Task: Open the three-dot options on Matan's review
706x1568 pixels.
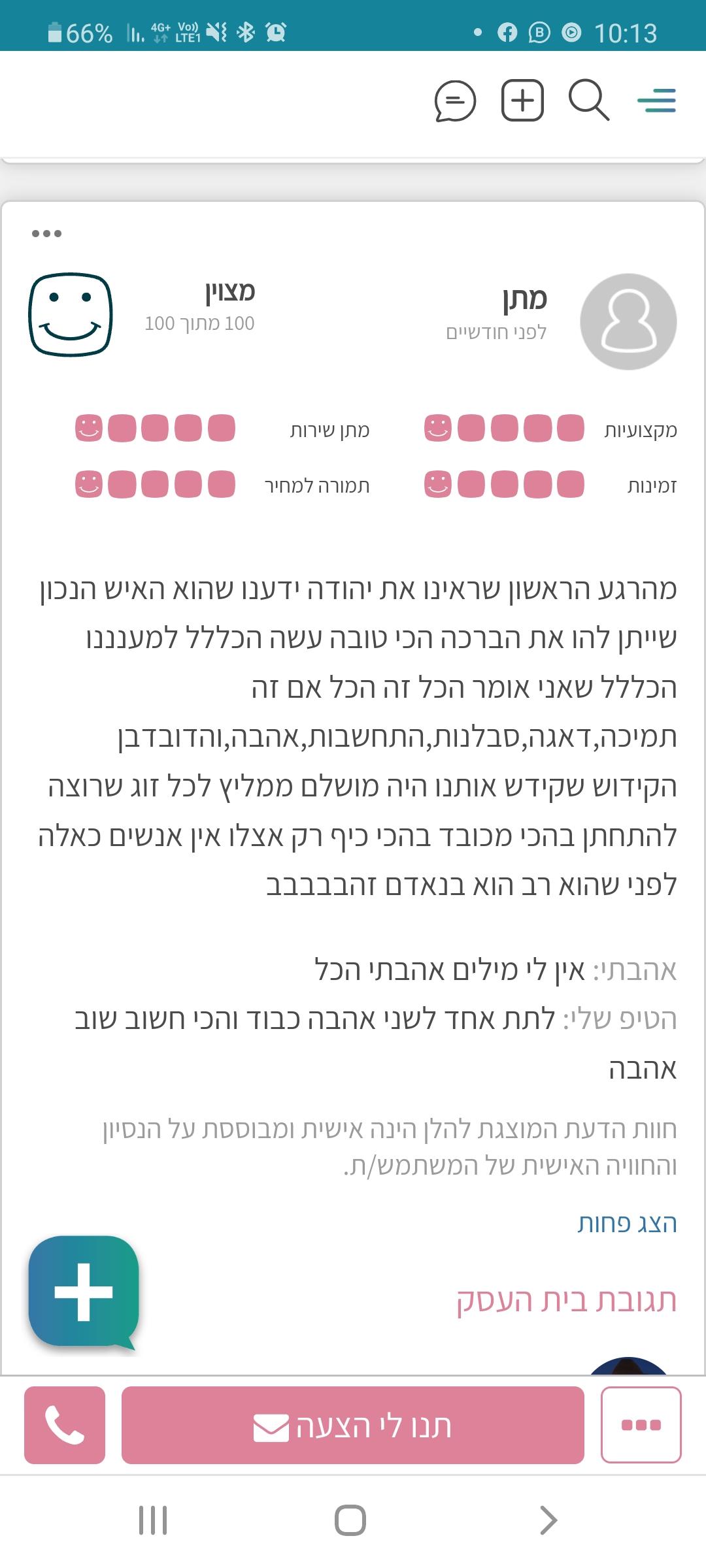Action: pos(46,233)
